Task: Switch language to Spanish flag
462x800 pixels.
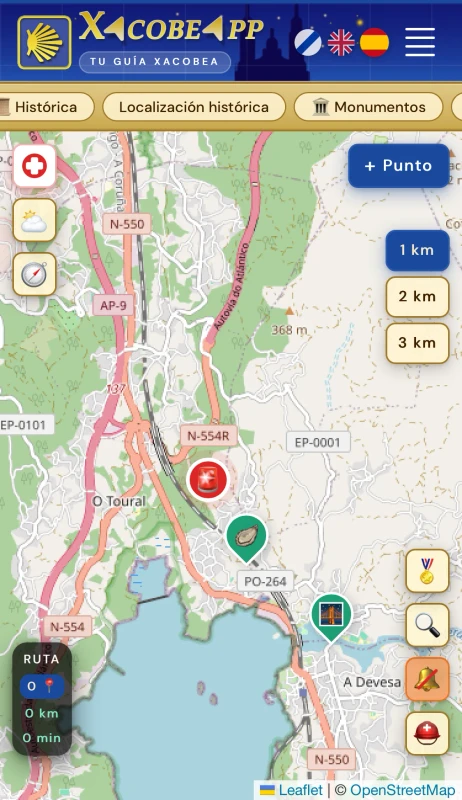Action: [374, 42]
